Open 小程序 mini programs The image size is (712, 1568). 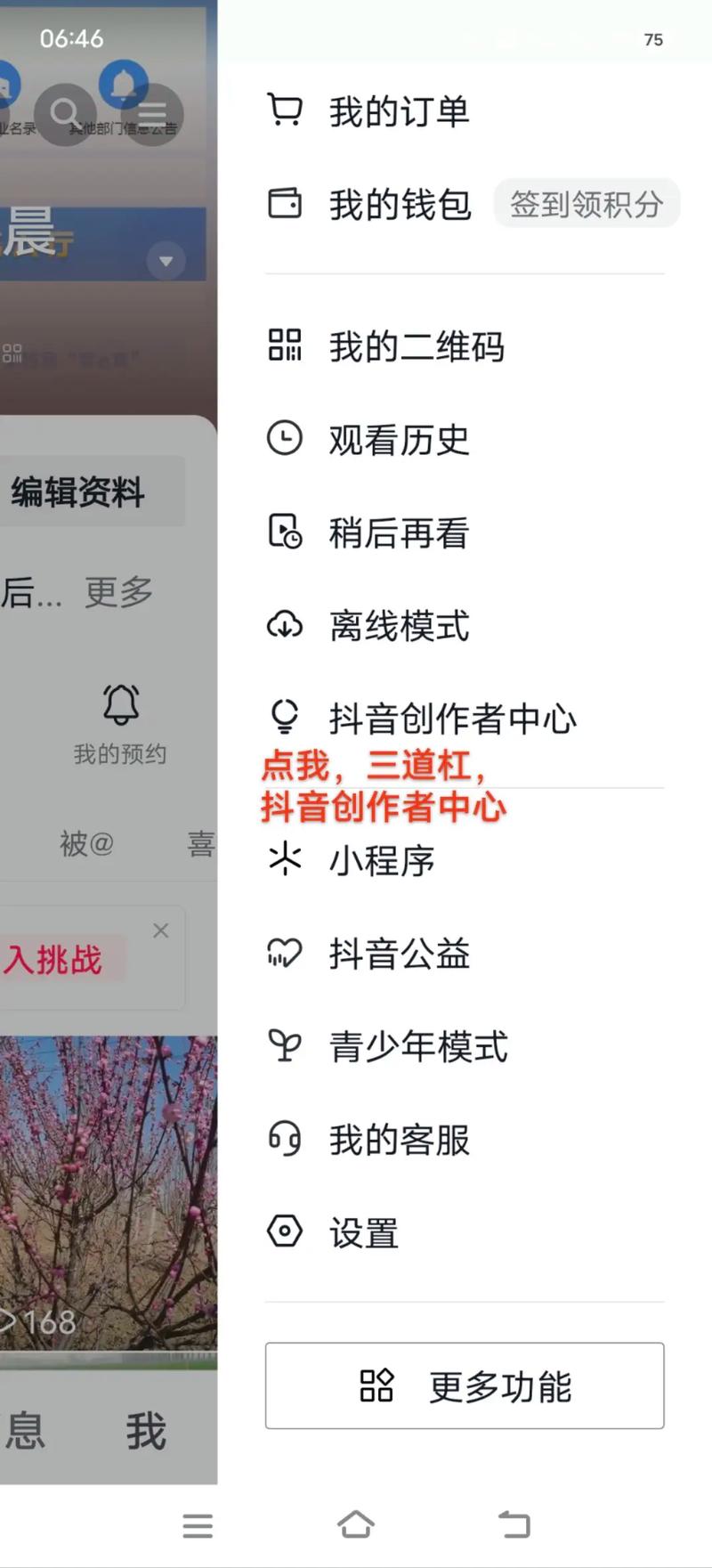point(382,861)
